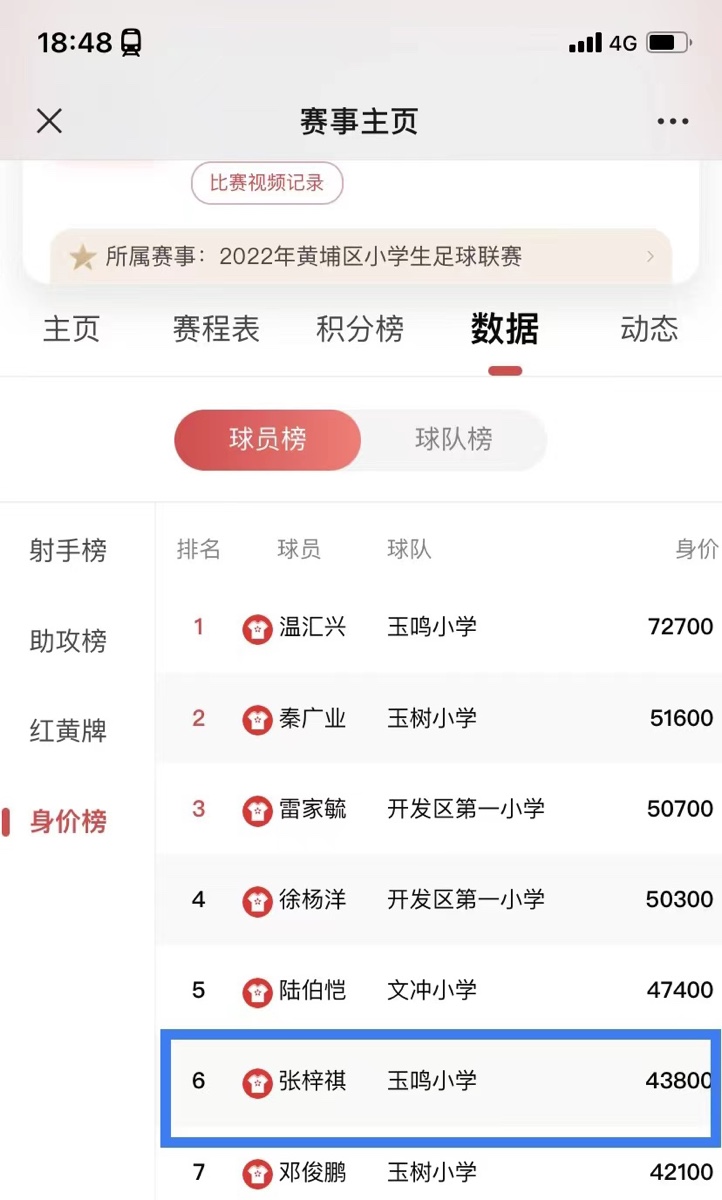Image resolution: width=722 pixels, height=1200 pixels.
Task: Close the 赛事主页 page with the X
Action: (x=49, y=121)
